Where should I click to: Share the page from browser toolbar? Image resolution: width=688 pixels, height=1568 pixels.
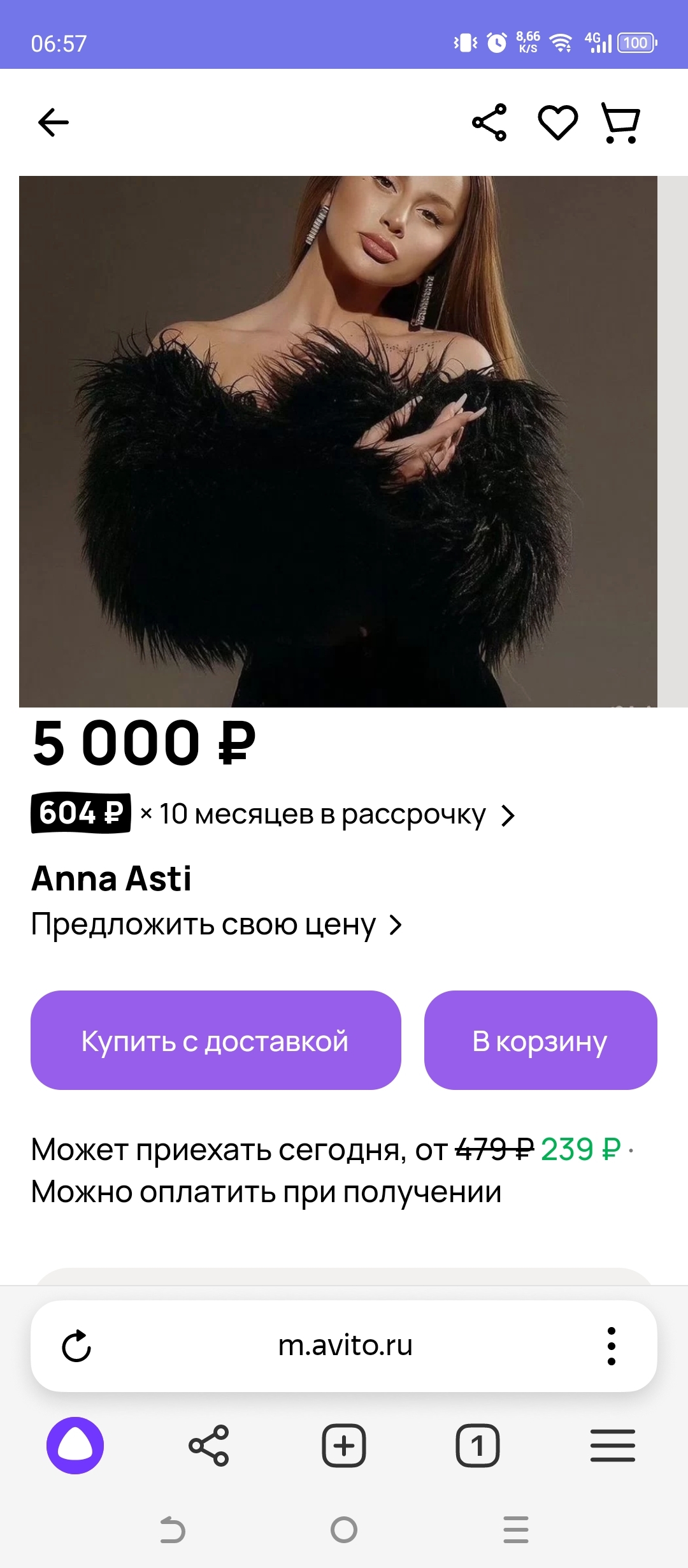[x=209, y=1445]
